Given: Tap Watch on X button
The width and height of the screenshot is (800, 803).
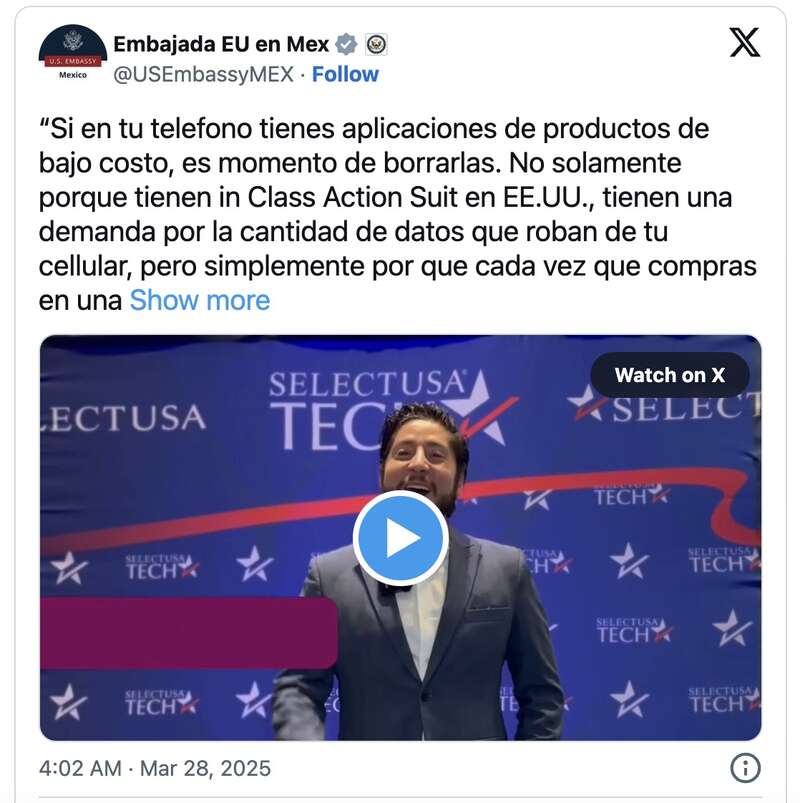Looking at the screenshot, I should (669, 375).
